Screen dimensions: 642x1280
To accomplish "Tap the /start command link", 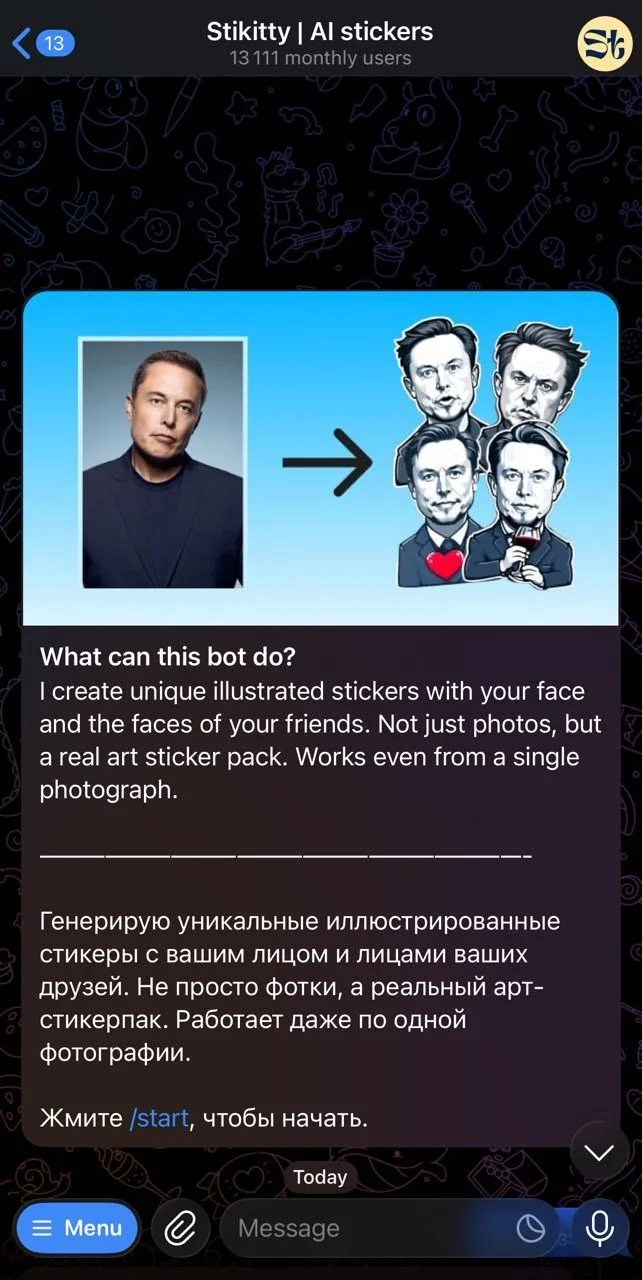I will [159, 1118].
